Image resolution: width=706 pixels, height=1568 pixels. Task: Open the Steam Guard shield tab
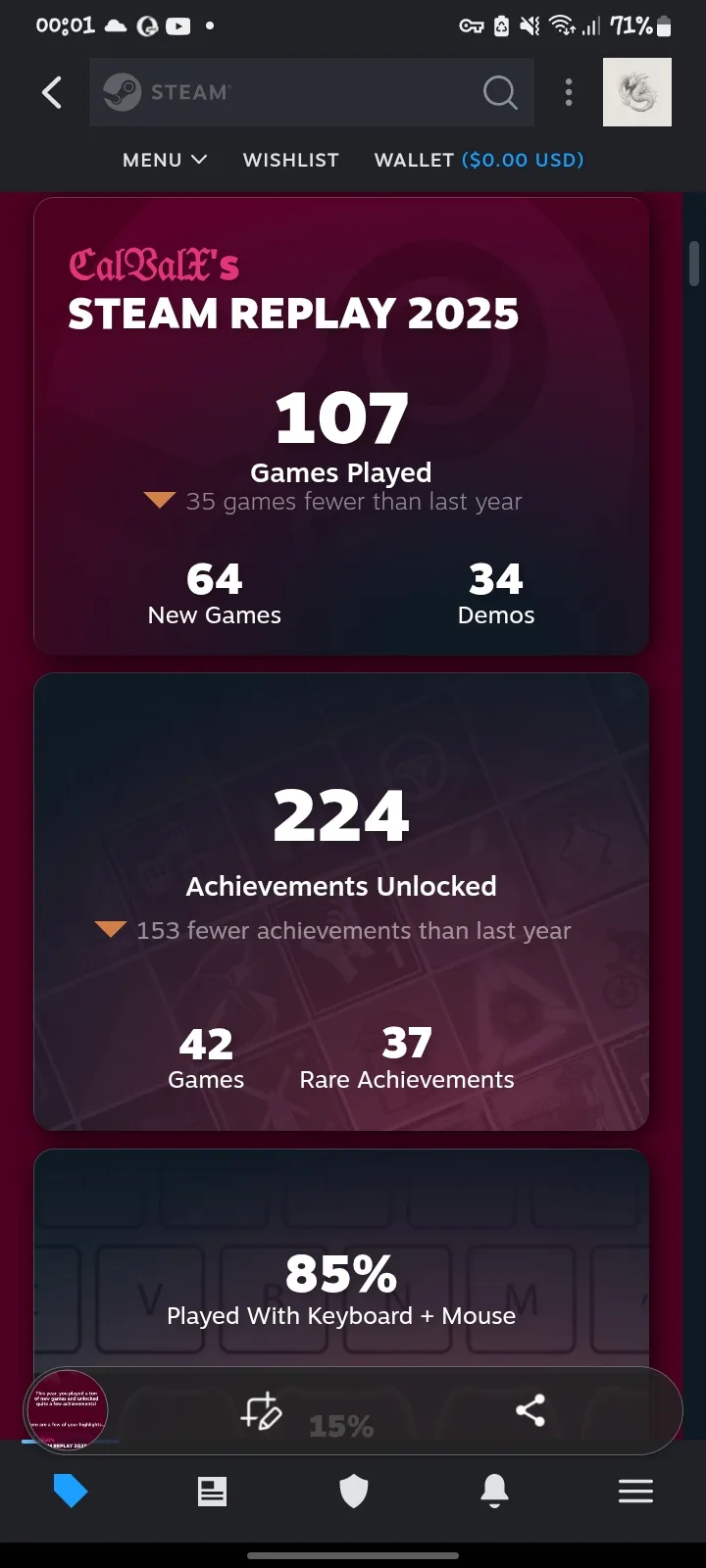click(x=353, y=1492)
